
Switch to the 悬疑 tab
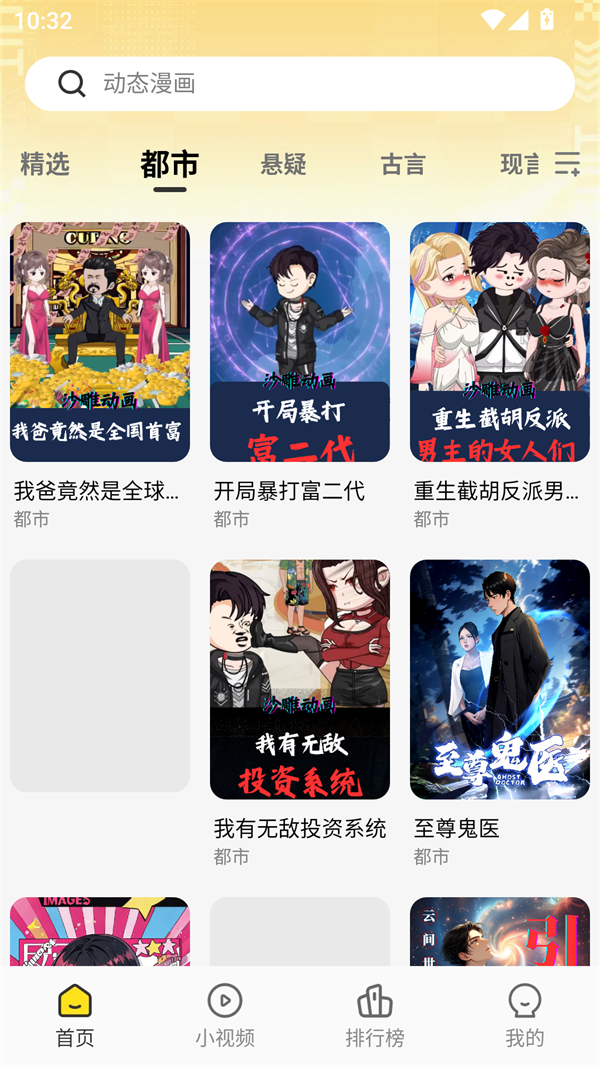pyautogui.click(x=283, y=164)
